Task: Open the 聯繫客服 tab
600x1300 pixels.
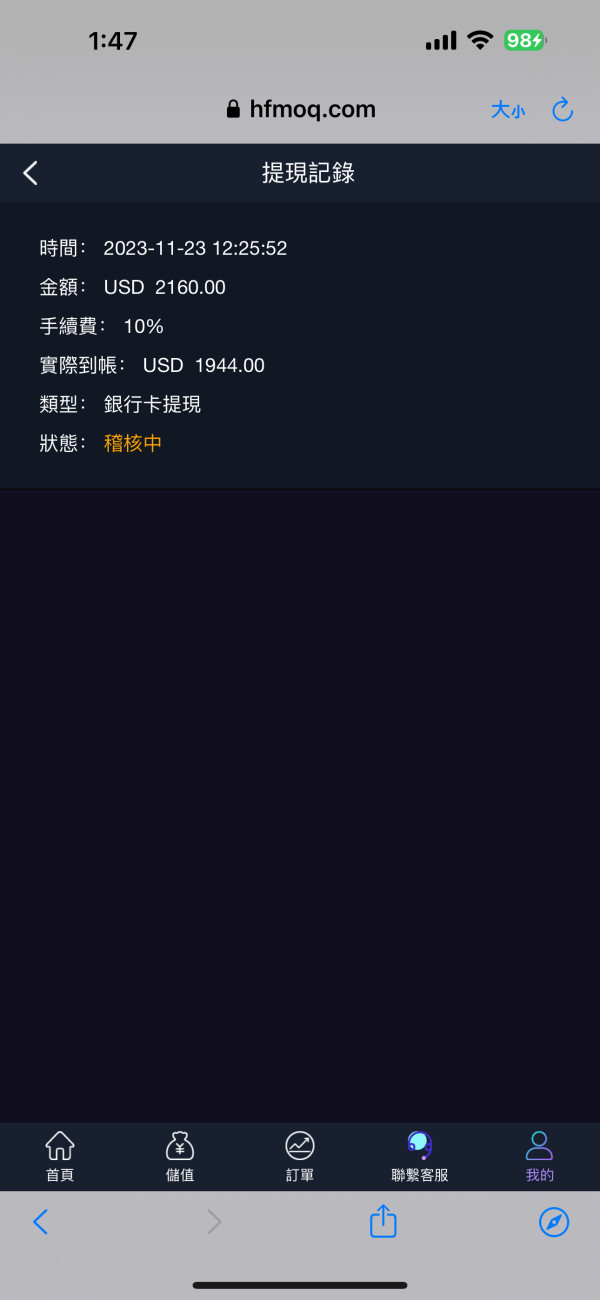Action: click(x=420, y=1157)
